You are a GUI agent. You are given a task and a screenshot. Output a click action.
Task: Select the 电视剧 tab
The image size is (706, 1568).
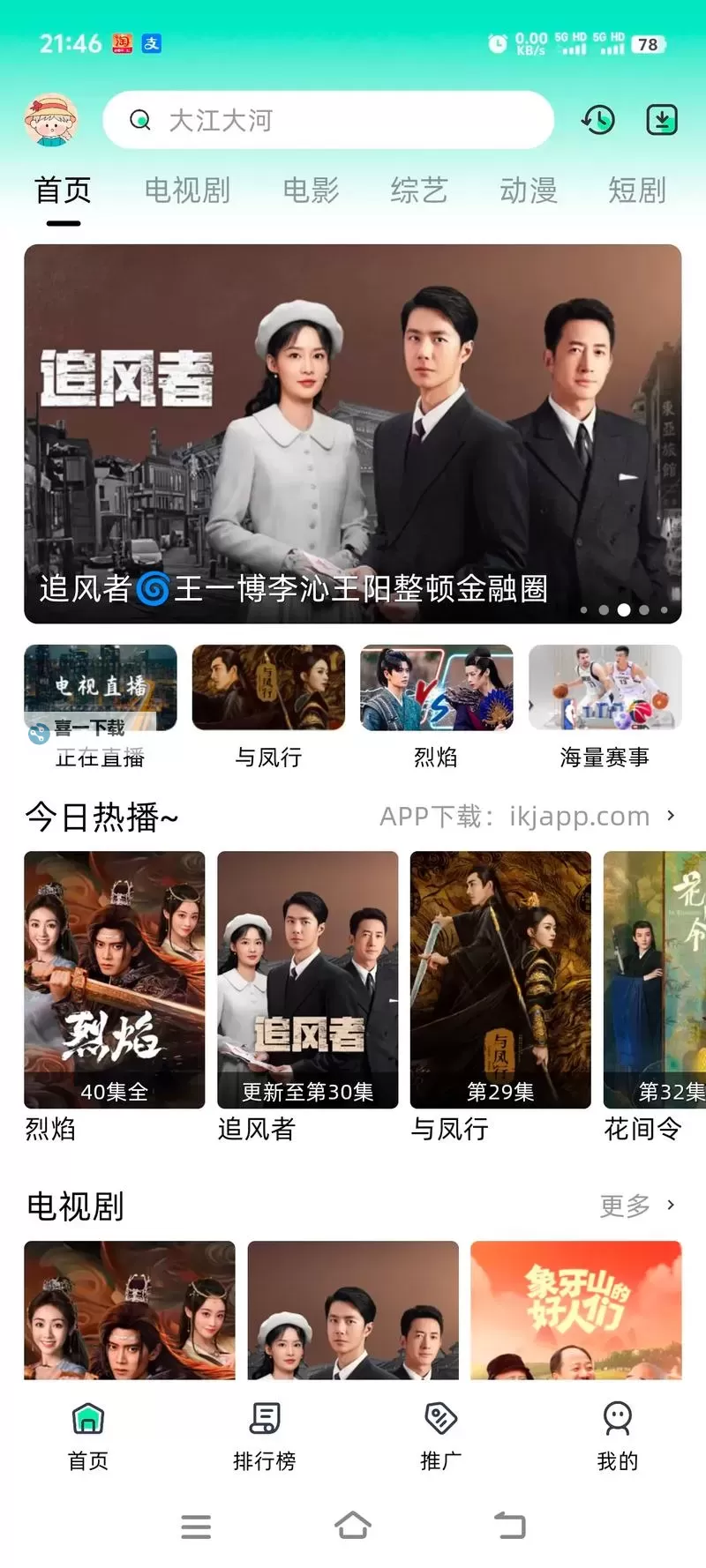[188, 190]
